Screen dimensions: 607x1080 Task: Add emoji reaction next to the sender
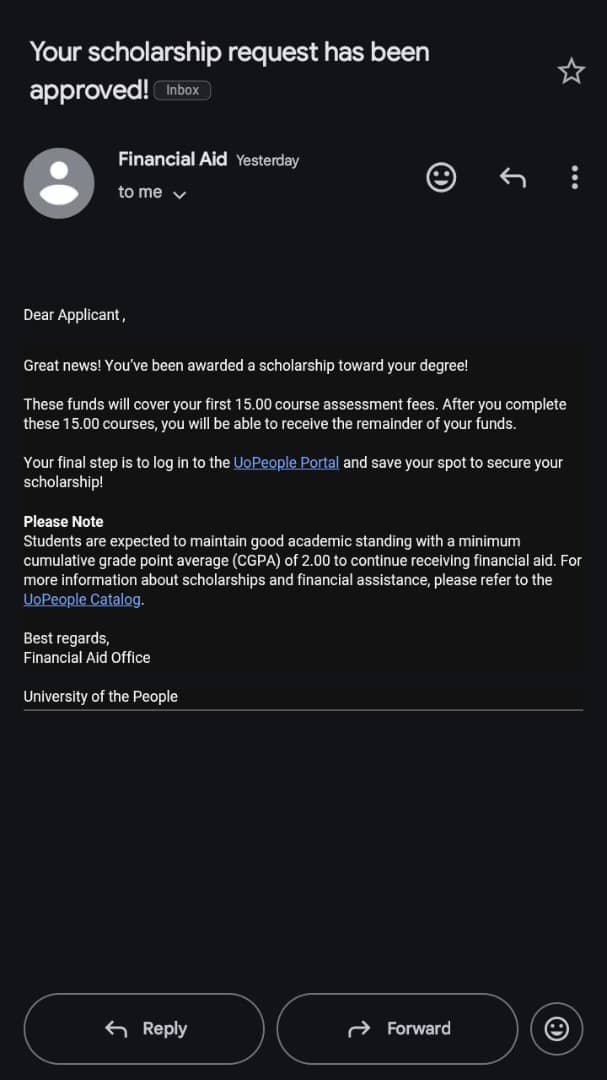[441, 178]
